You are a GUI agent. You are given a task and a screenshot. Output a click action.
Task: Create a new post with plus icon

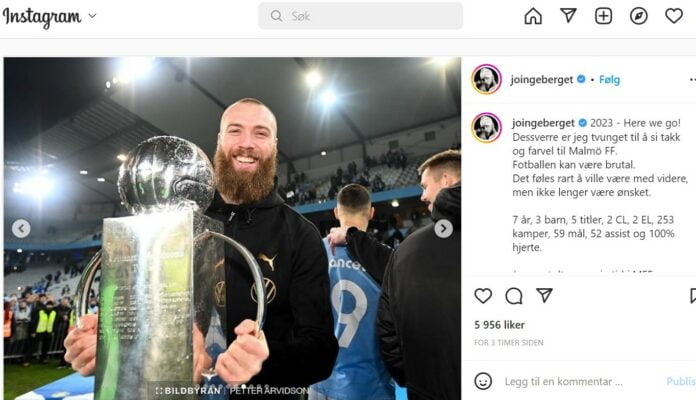[603, 16]
